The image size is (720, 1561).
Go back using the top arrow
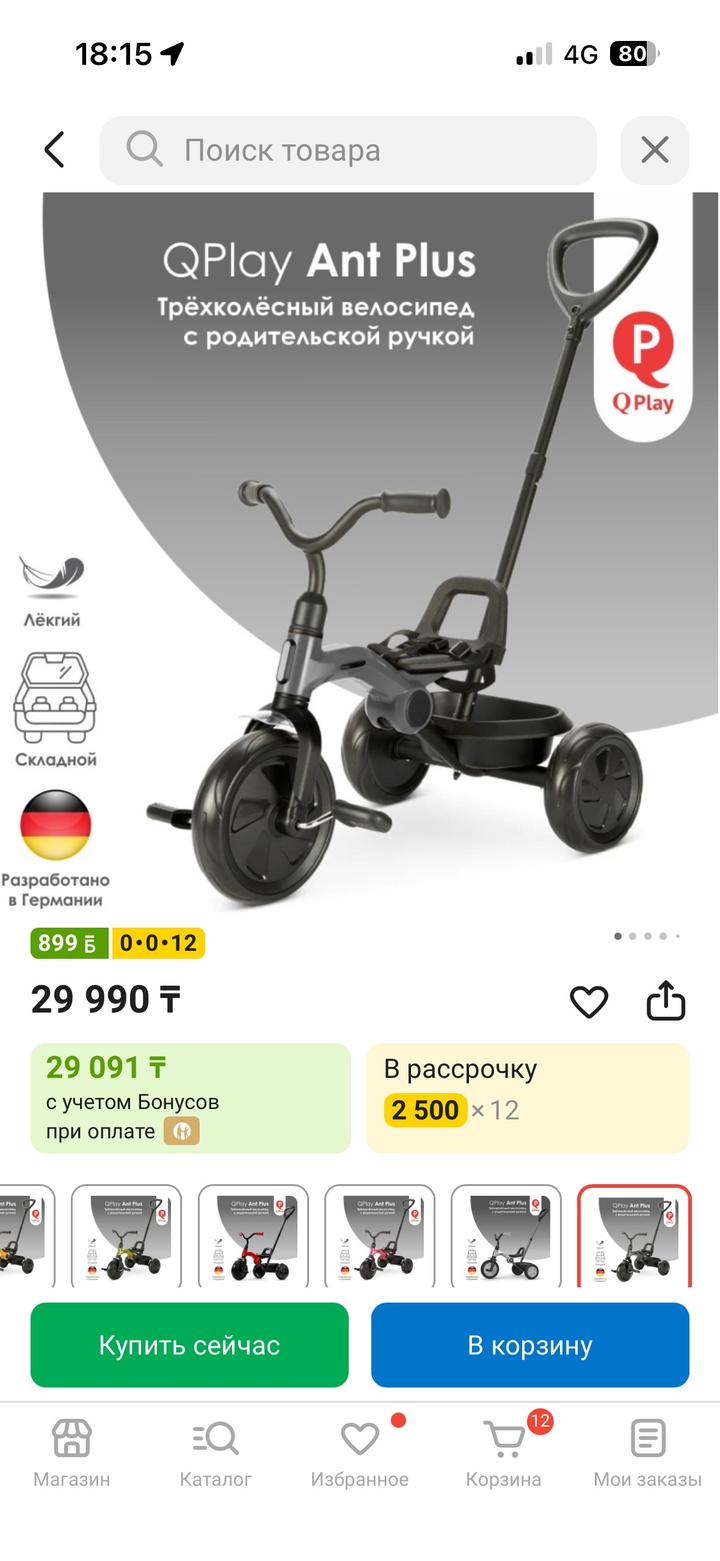point(55,150)
